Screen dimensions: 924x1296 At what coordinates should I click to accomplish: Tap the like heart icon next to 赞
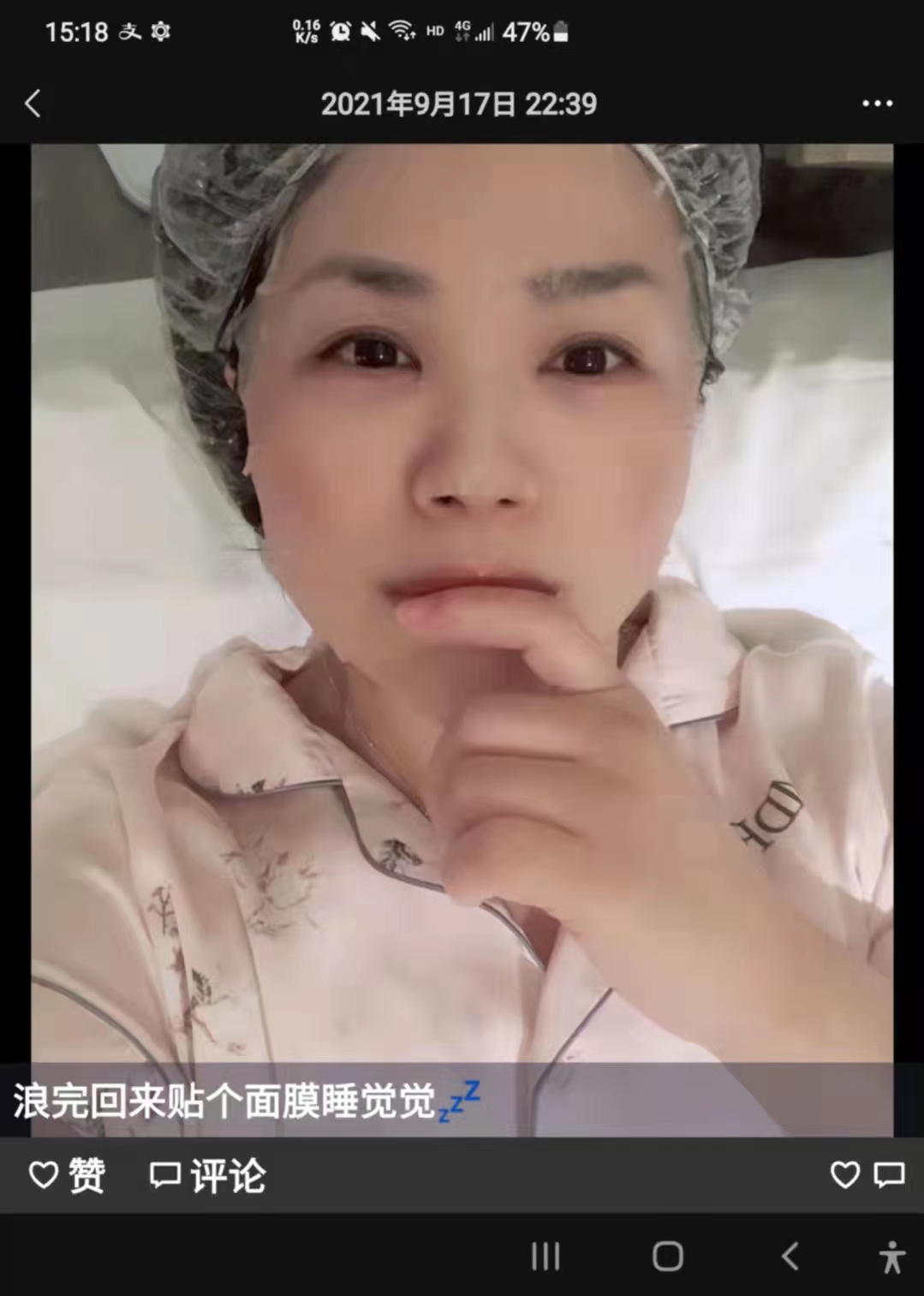coord(45,1174)
